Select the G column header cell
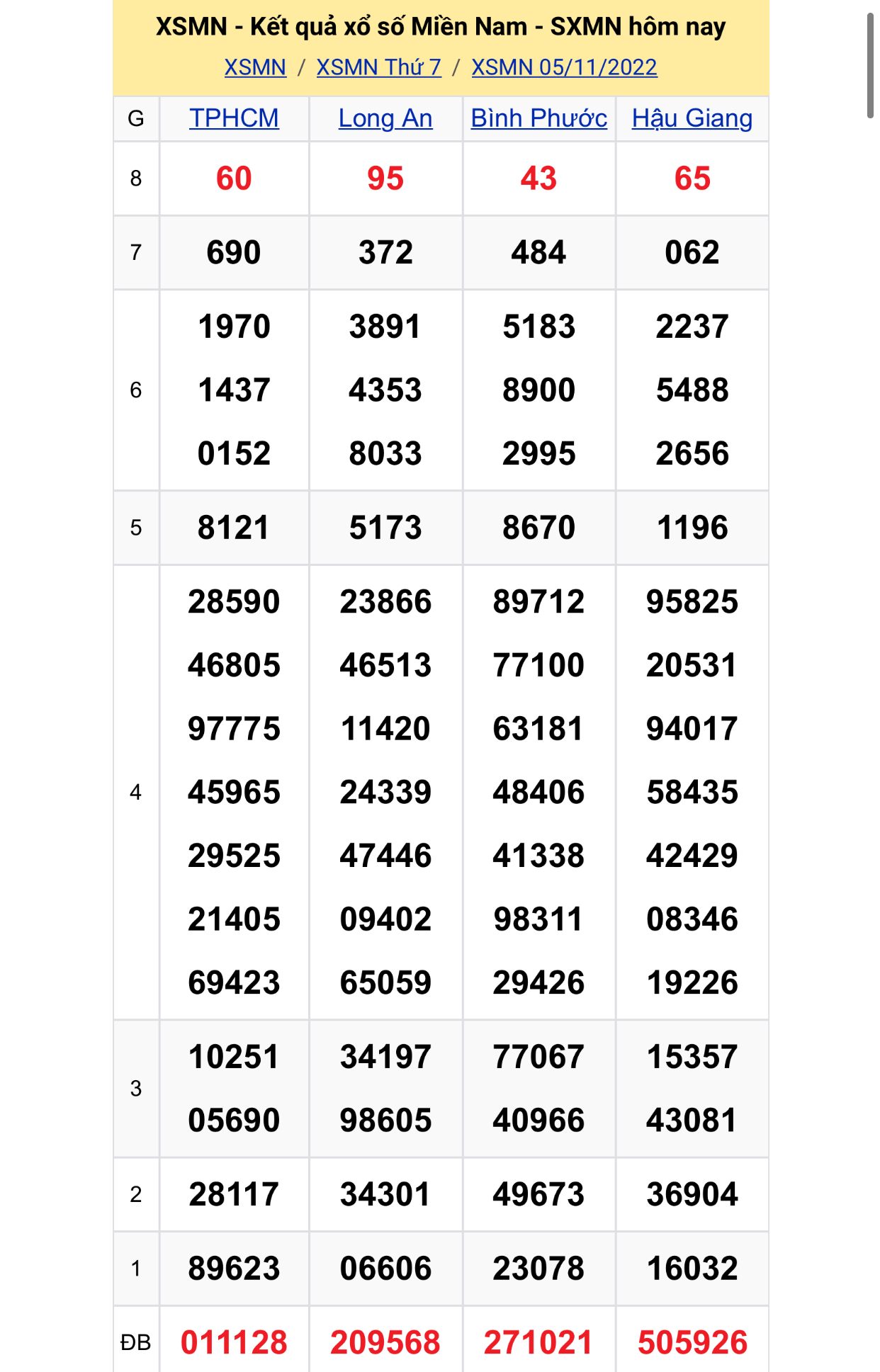The height and width of the screenshot is (1372, 880). (137, 119)
